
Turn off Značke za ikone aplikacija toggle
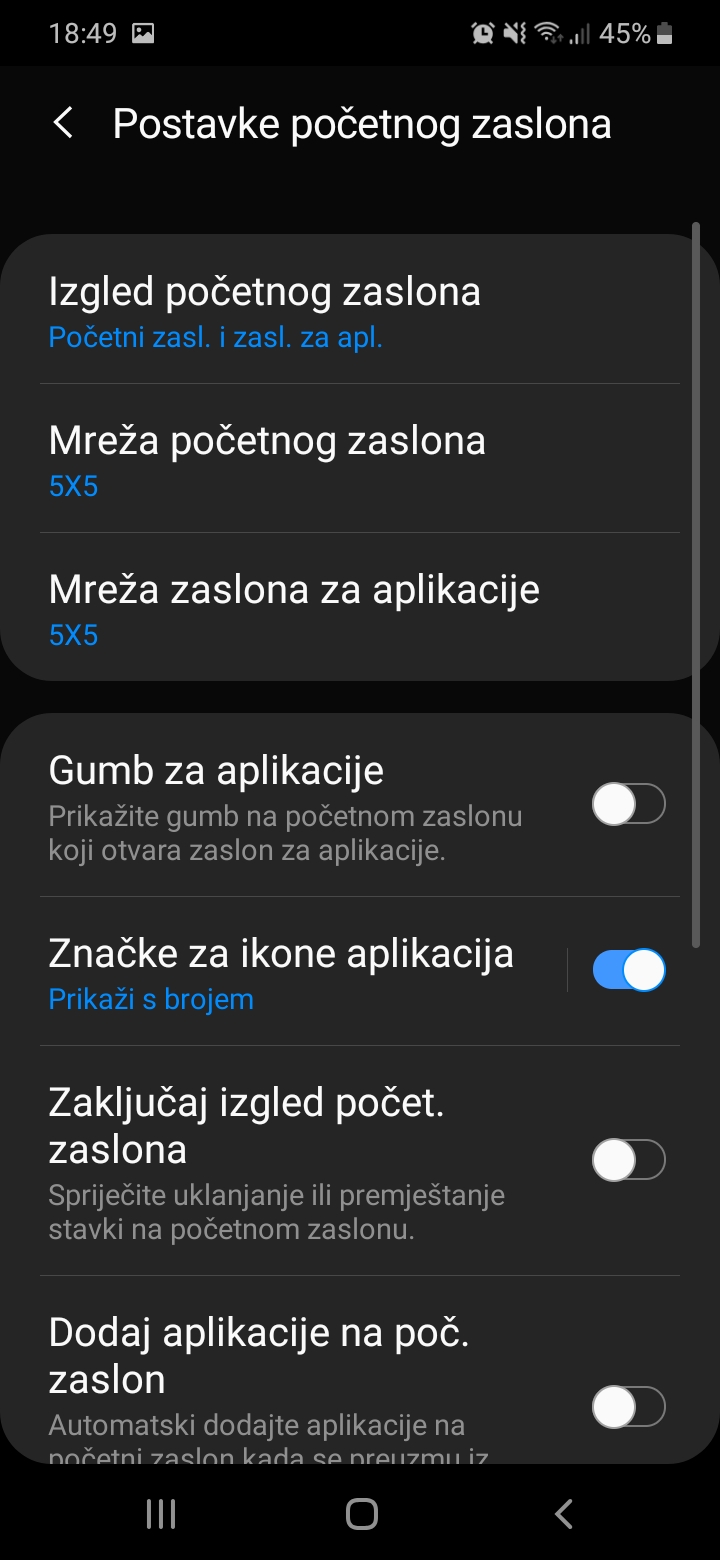[629, 970]
